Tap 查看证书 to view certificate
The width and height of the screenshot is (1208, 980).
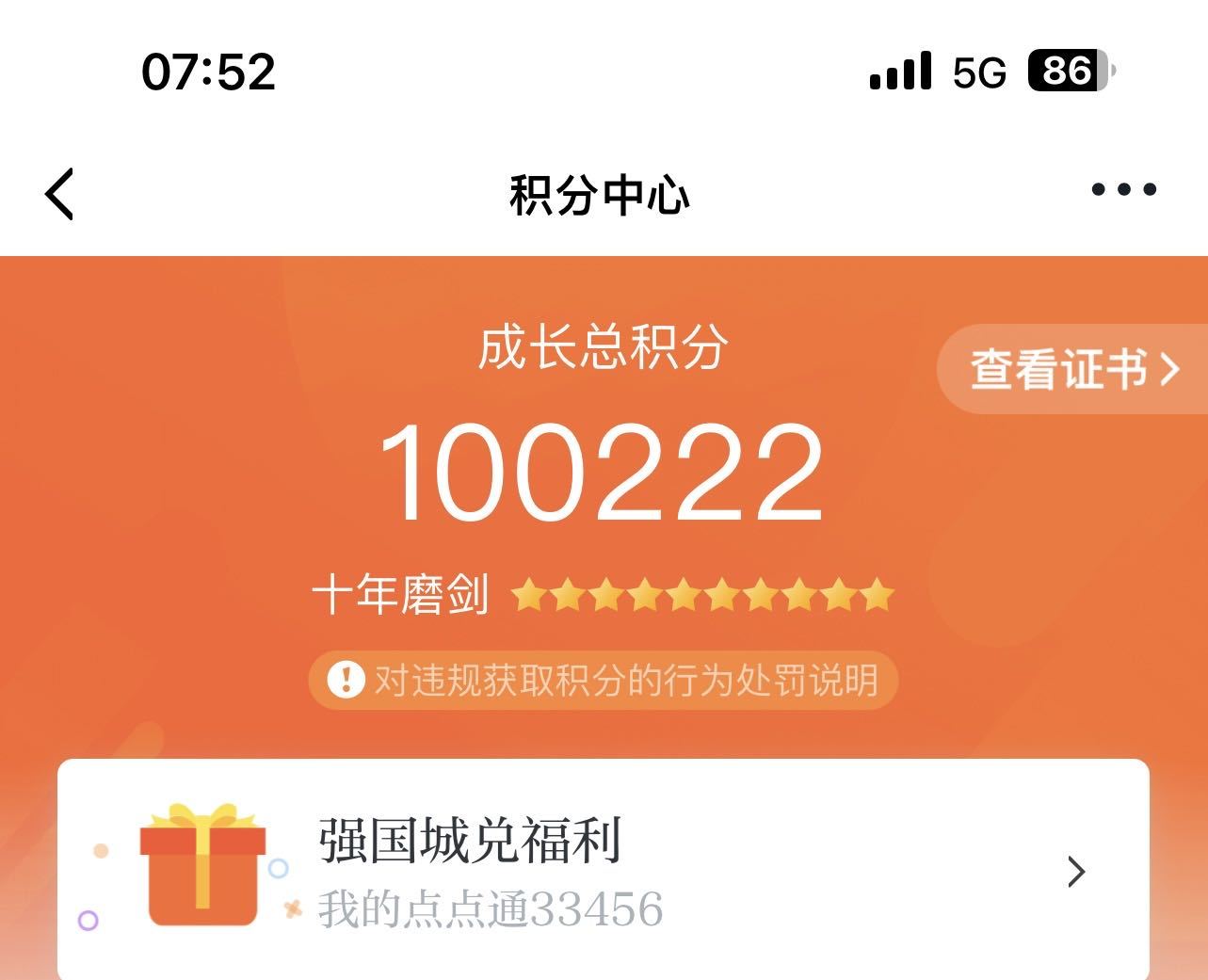[1073, 369]
